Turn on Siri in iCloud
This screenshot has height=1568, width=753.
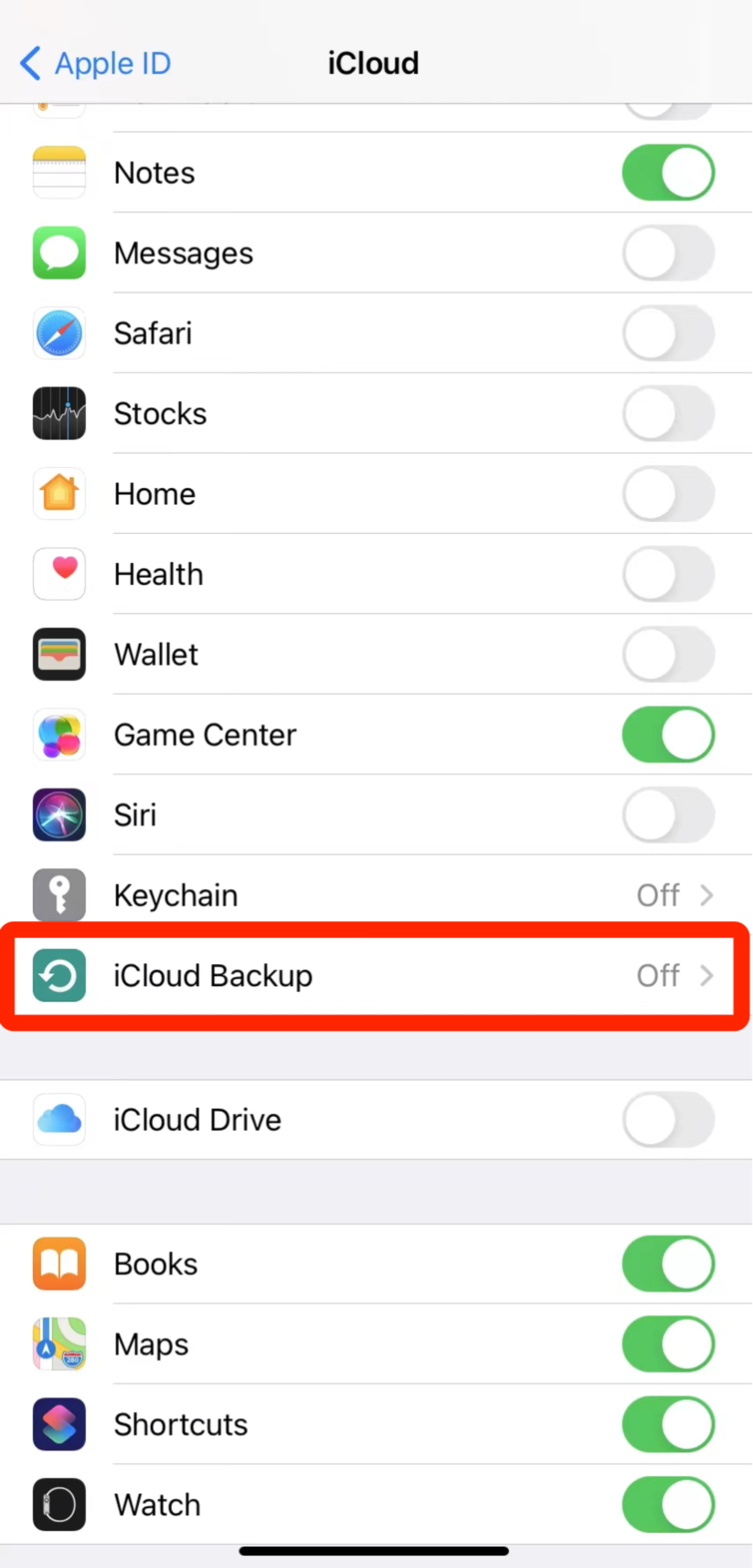pos(668,815)
